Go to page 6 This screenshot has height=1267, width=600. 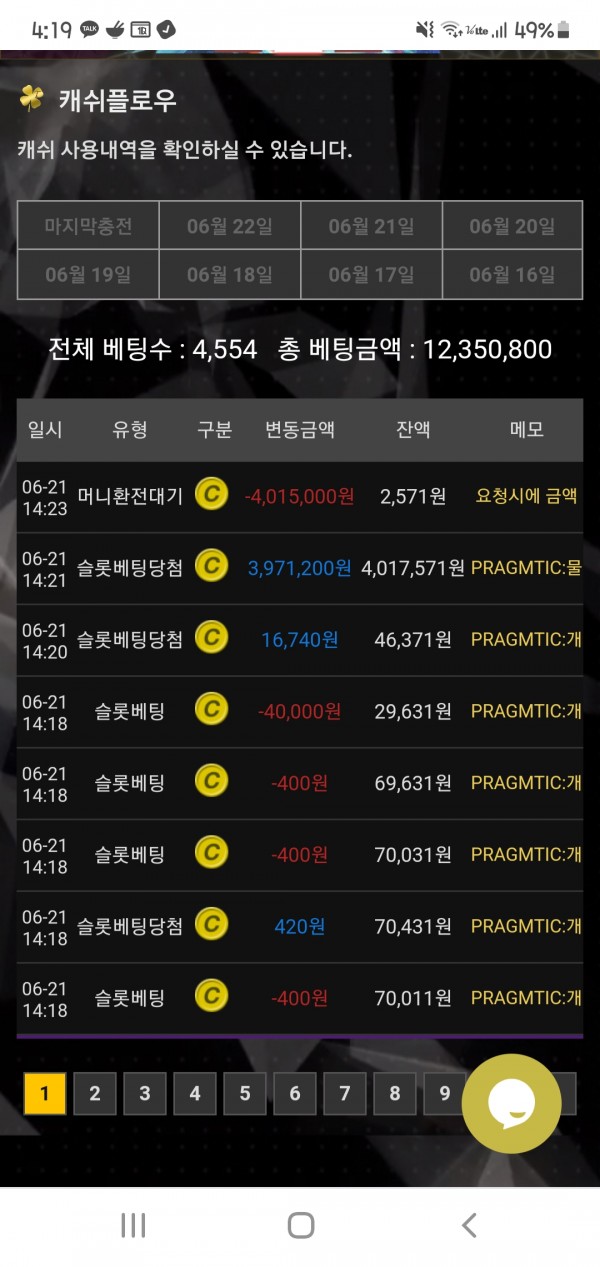coord(295,1093)
